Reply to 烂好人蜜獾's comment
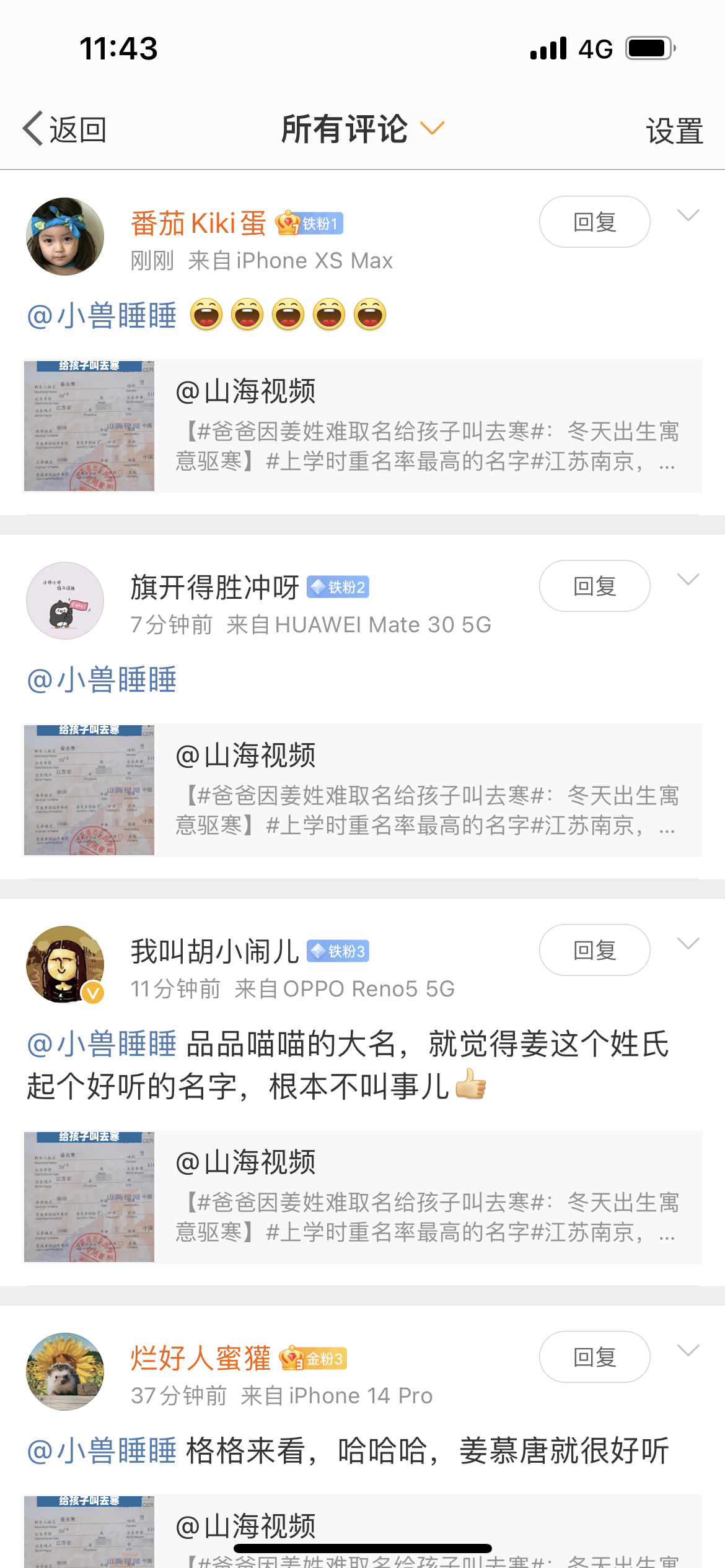This screenshot has height=1568, width=725. (x=594, y=1357)
